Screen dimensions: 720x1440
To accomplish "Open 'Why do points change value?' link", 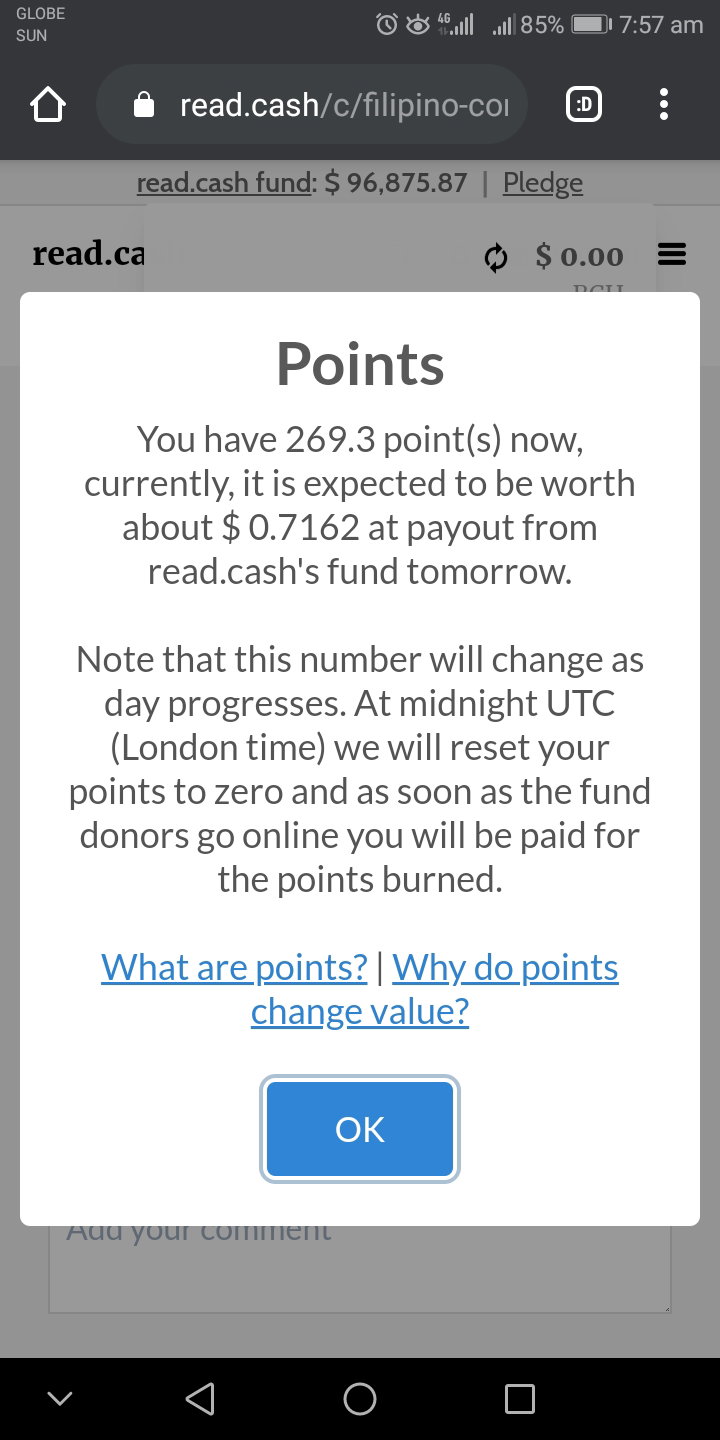I will point(435,989).
